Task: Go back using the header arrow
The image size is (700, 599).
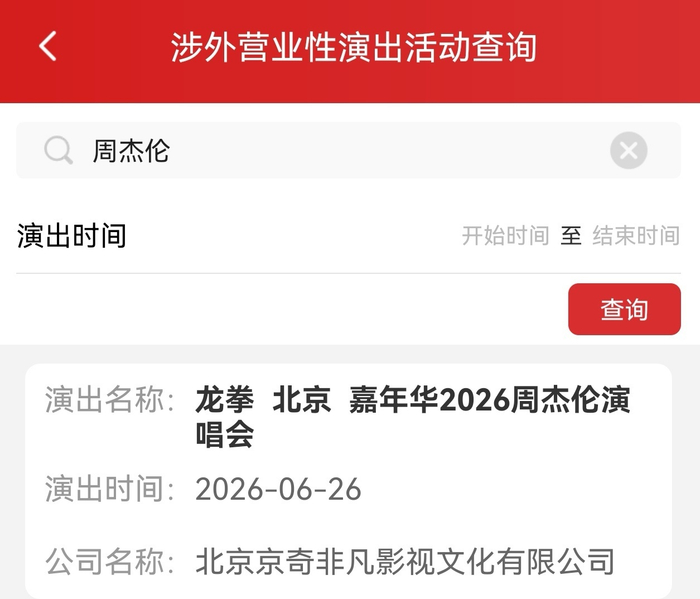Action: 48,46
